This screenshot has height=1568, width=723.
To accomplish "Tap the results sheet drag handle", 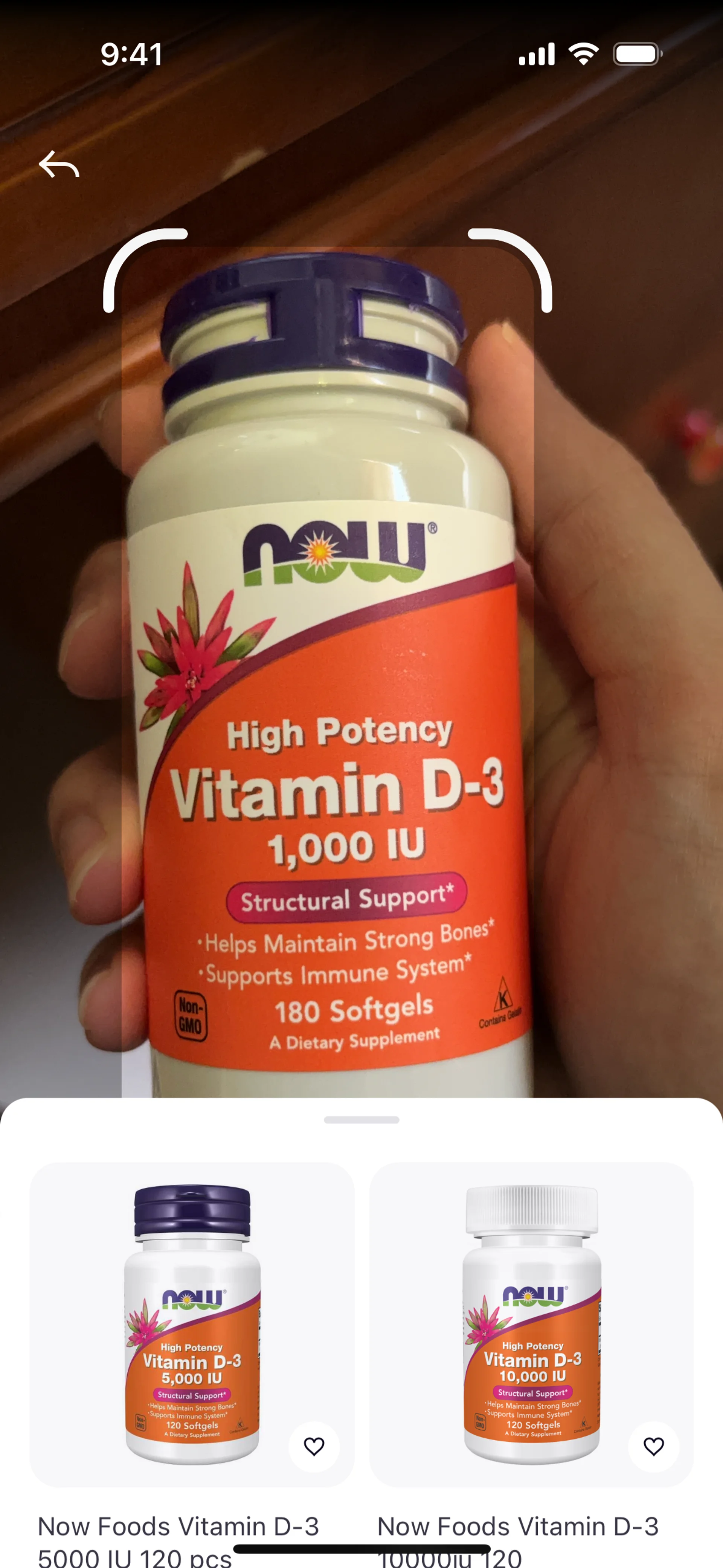I will (361, 1120).
